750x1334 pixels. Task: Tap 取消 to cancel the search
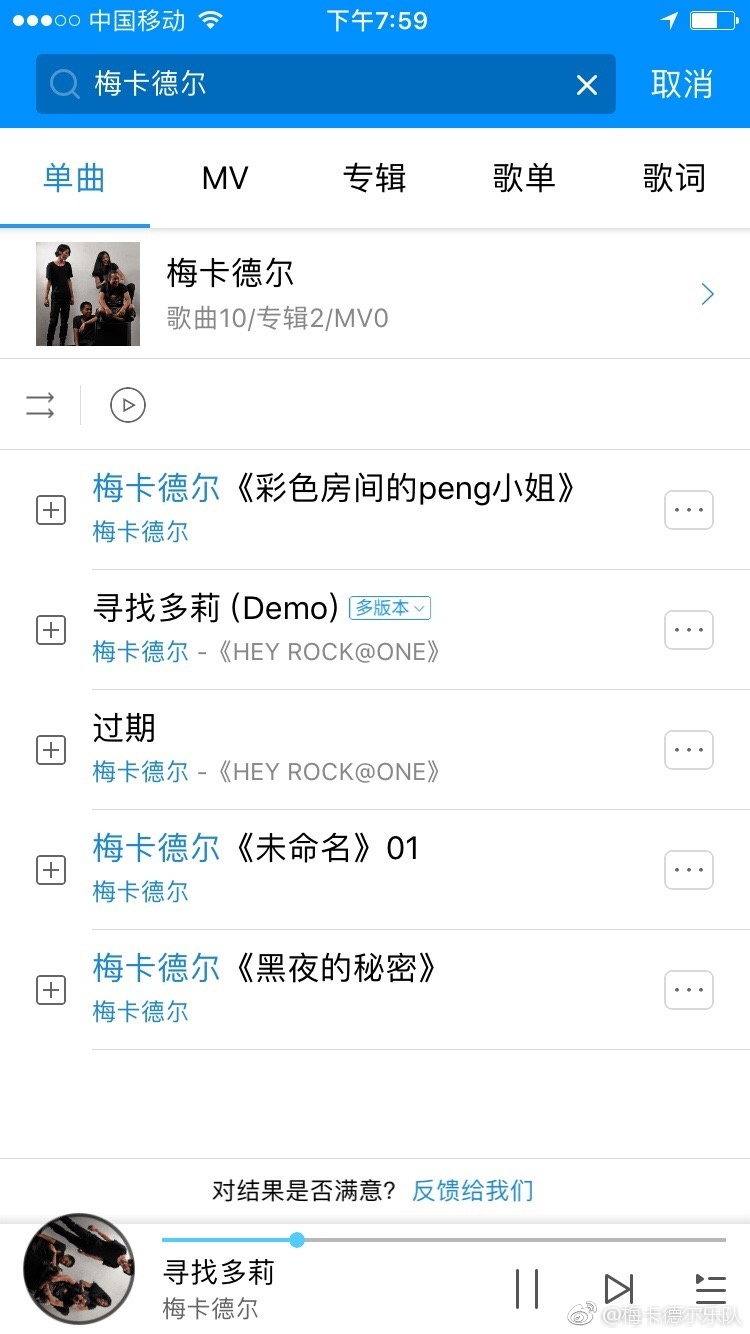(682, 84)
